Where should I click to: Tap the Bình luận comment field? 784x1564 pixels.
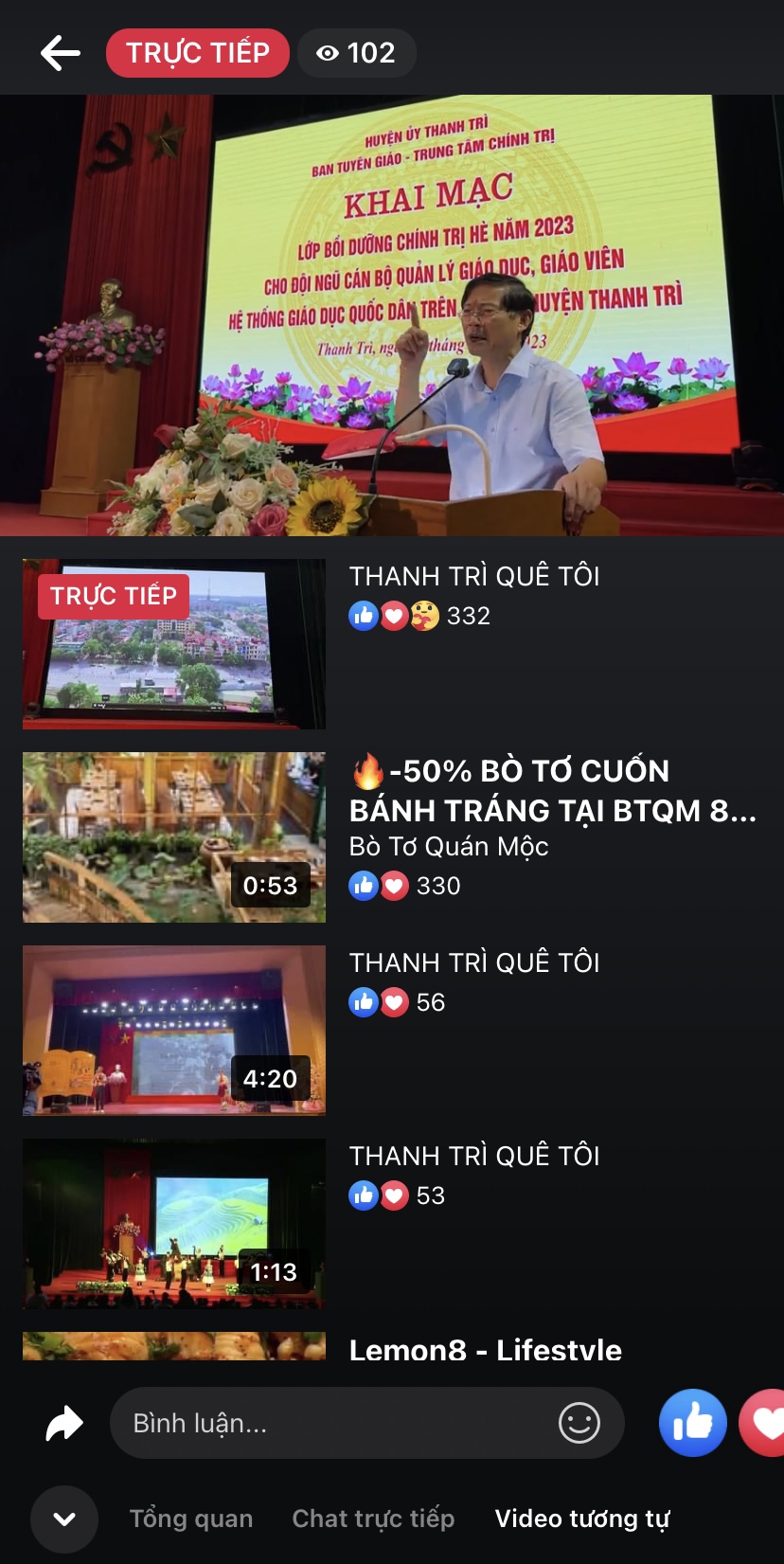point(331,1423)
